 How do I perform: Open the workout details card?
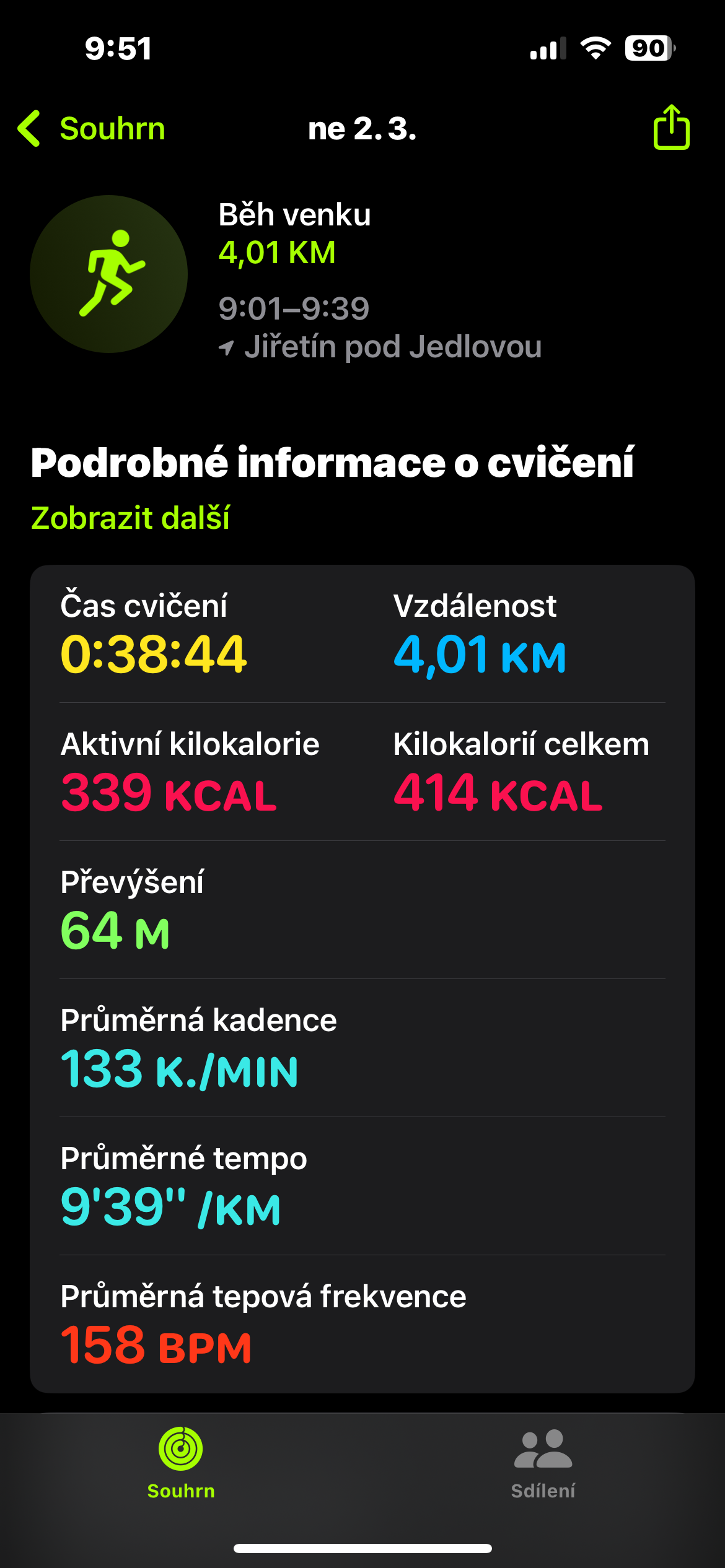tap(362, 978)
